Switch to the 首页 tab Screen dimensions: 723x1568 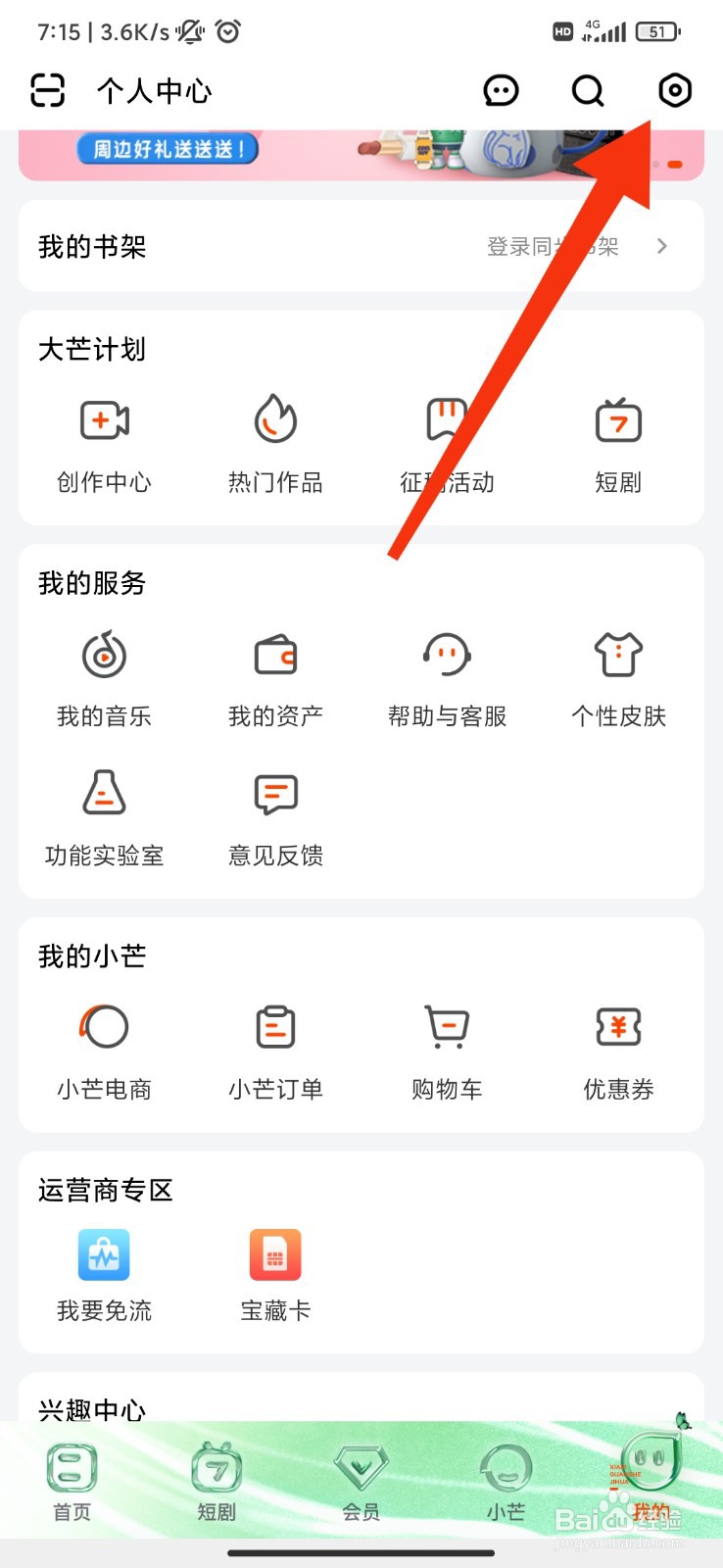tap(72, 1482)
